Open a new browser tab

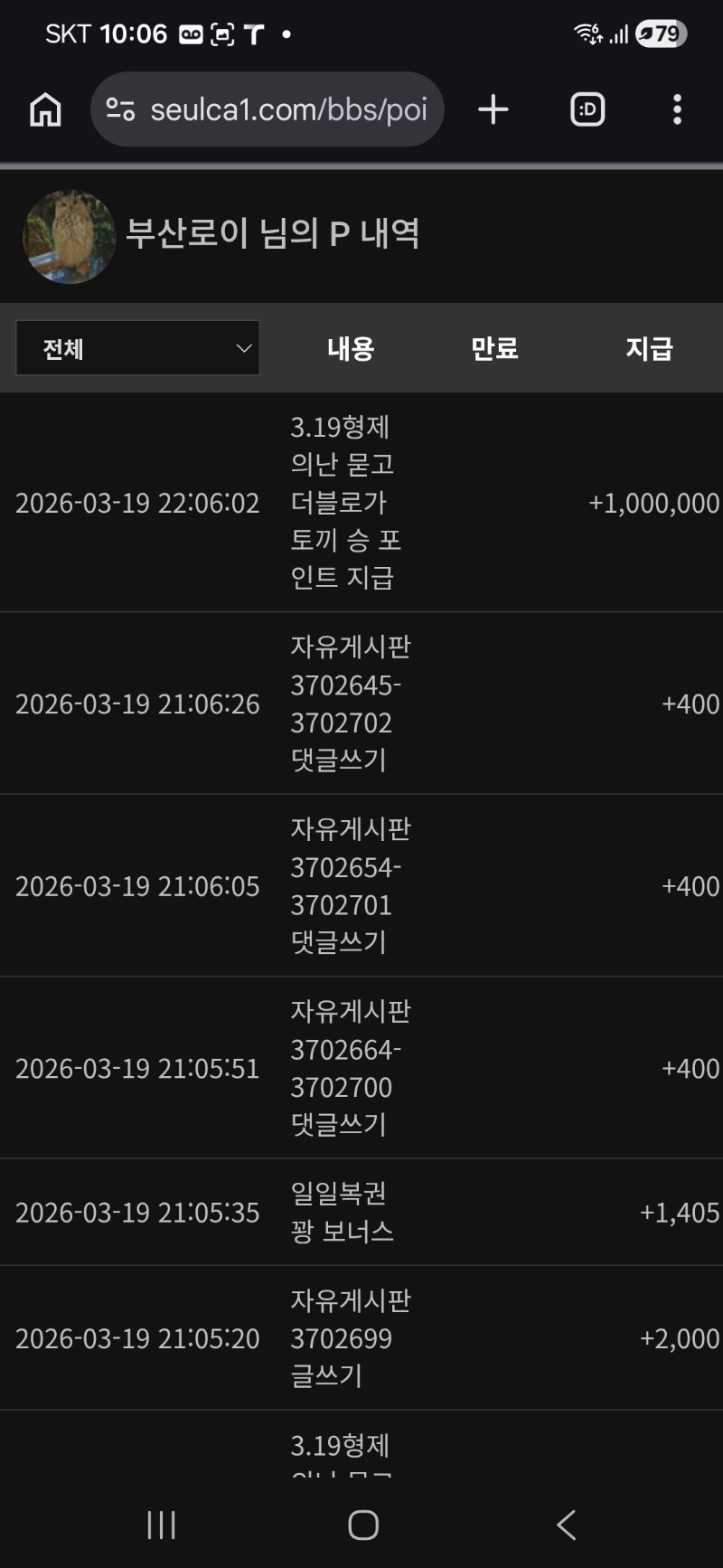coord(493,109)
